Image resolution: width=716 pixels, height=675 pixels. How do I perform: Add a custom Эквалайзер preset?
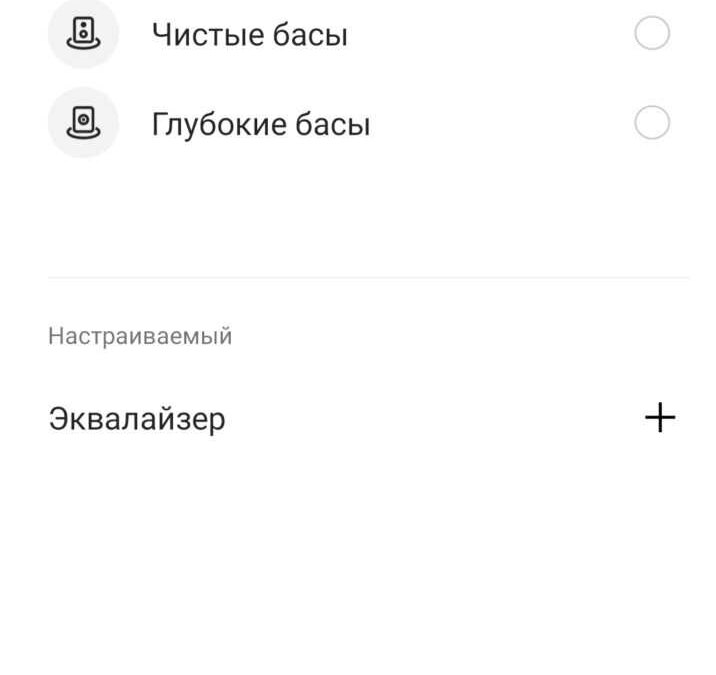pyautogui.click(x=659, y=418)
